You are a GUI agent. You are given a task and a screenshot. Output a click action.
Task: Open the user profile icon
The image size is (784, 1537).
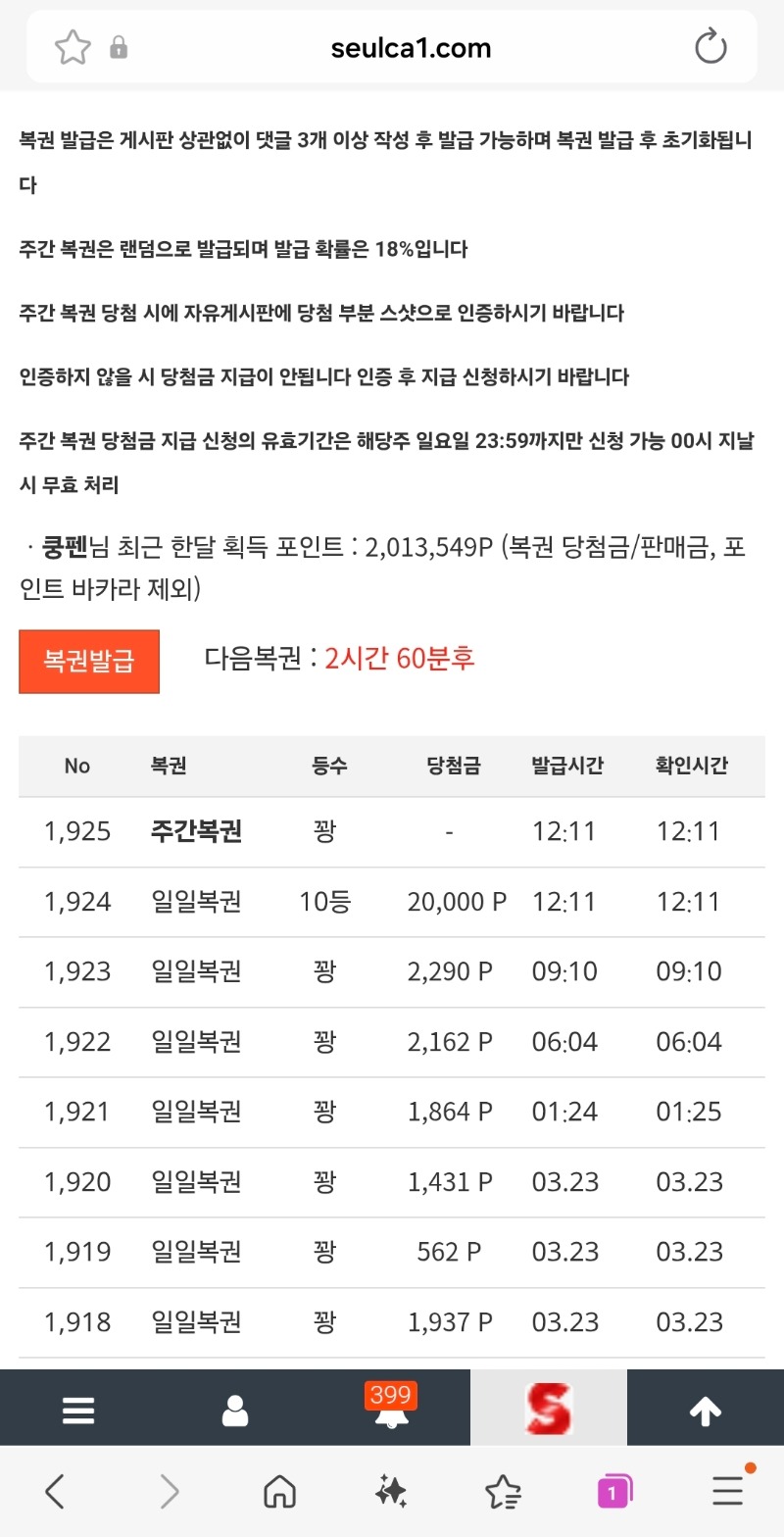click(235, 1411)
